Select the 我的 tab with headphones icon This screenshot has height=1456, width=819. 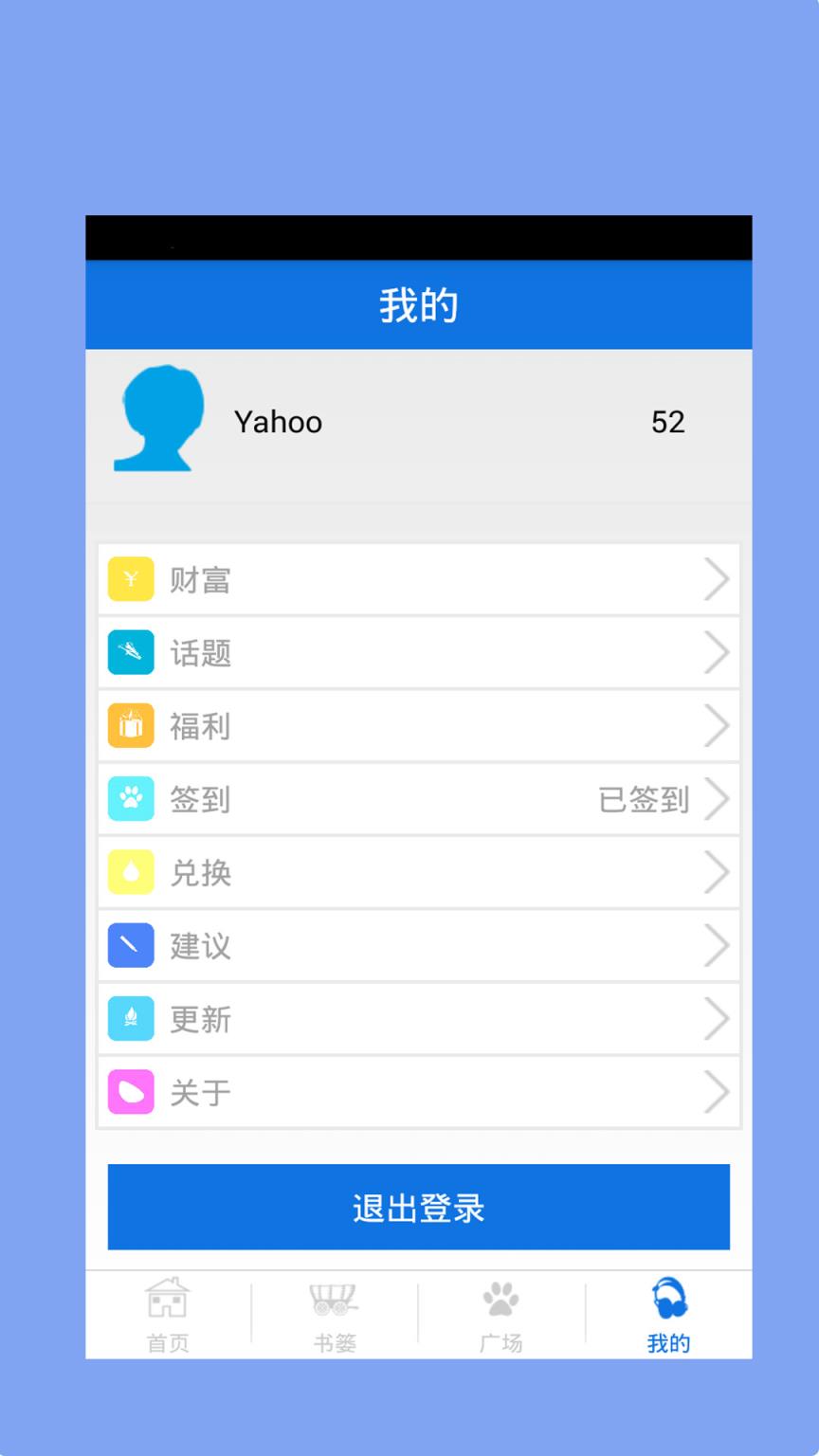[x=666, y=1313]
